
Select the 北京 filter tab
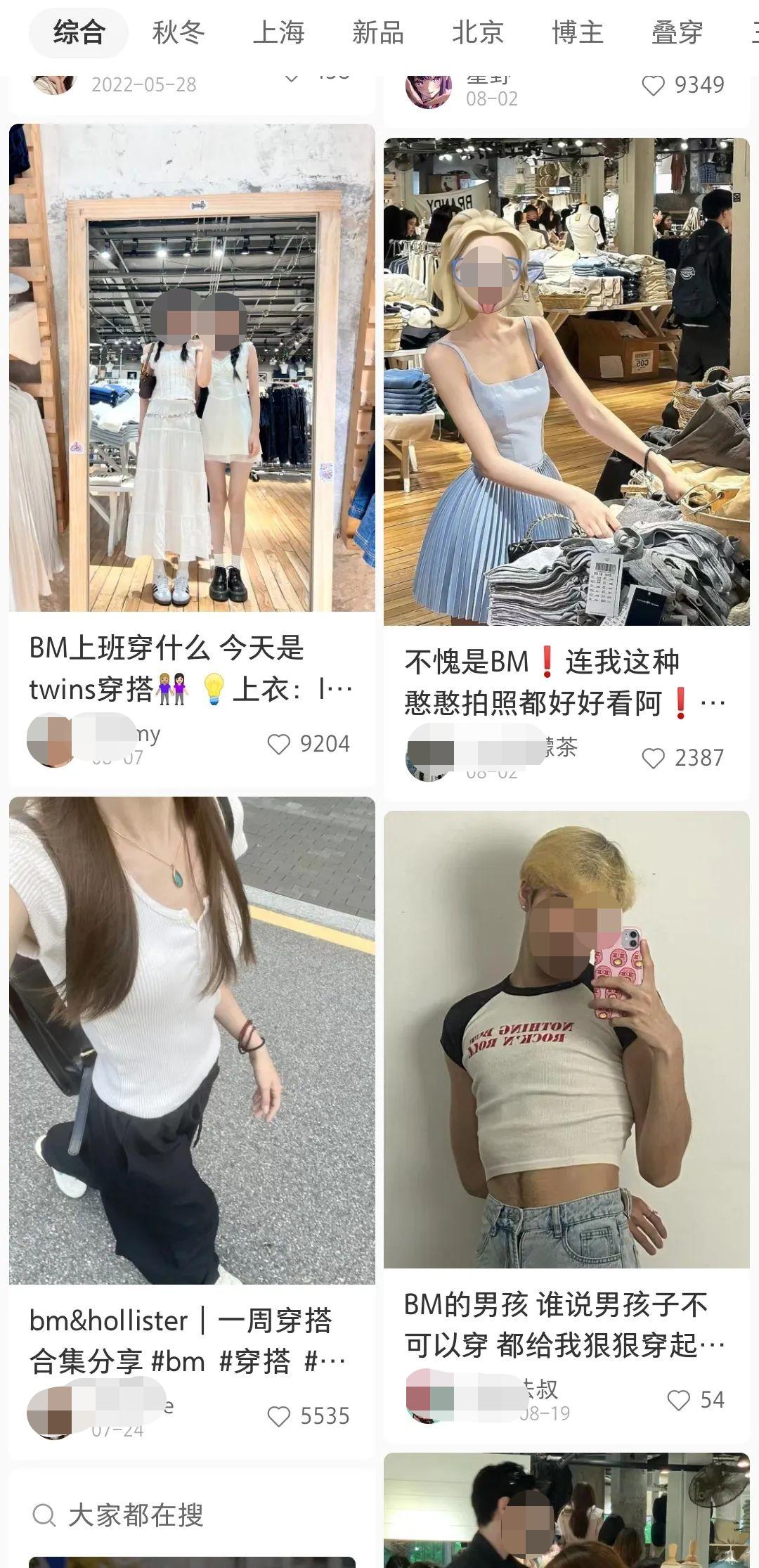coord(476,33)
